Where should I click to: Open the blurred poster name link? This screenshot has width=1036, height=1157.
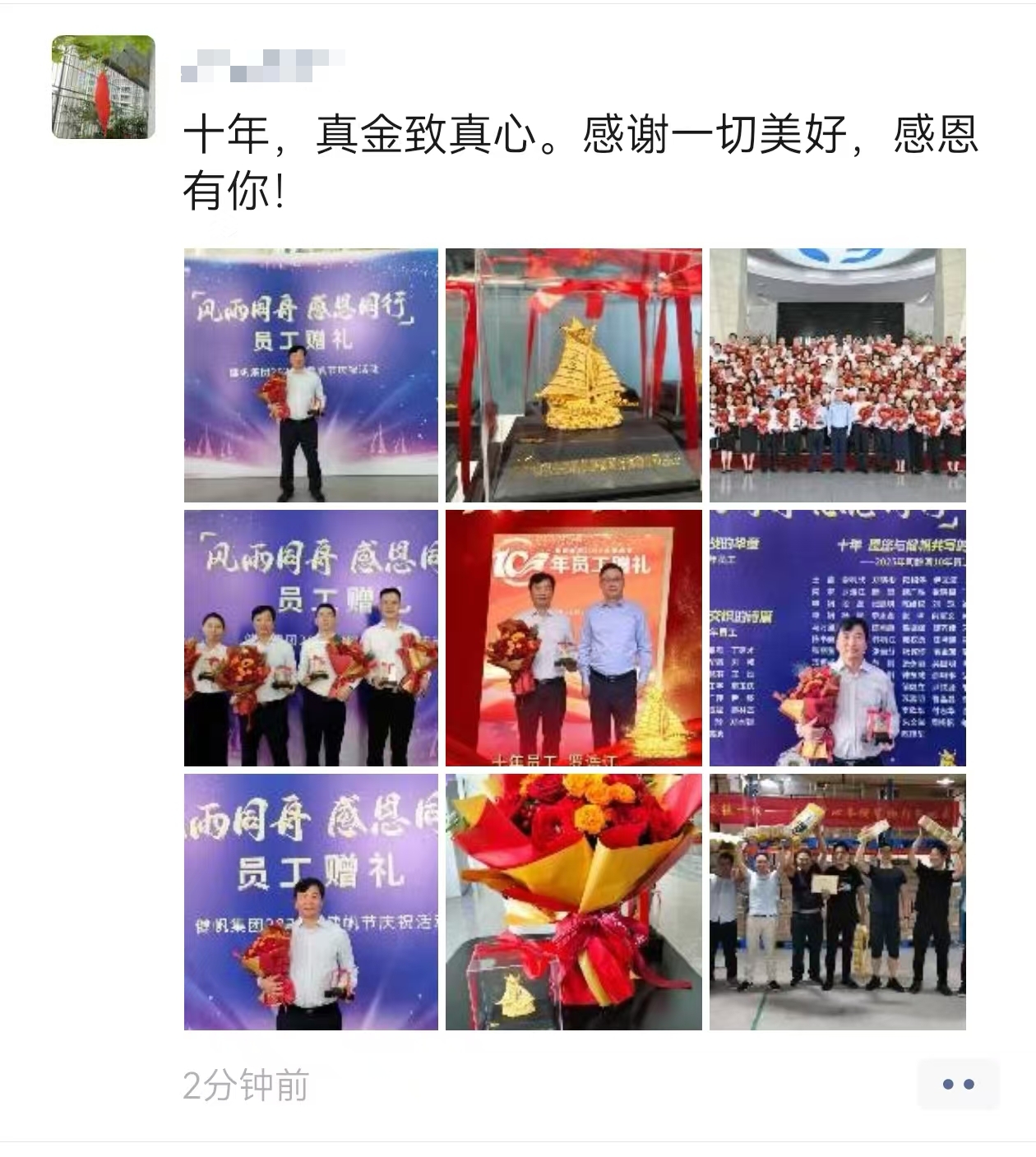point(261,65)
